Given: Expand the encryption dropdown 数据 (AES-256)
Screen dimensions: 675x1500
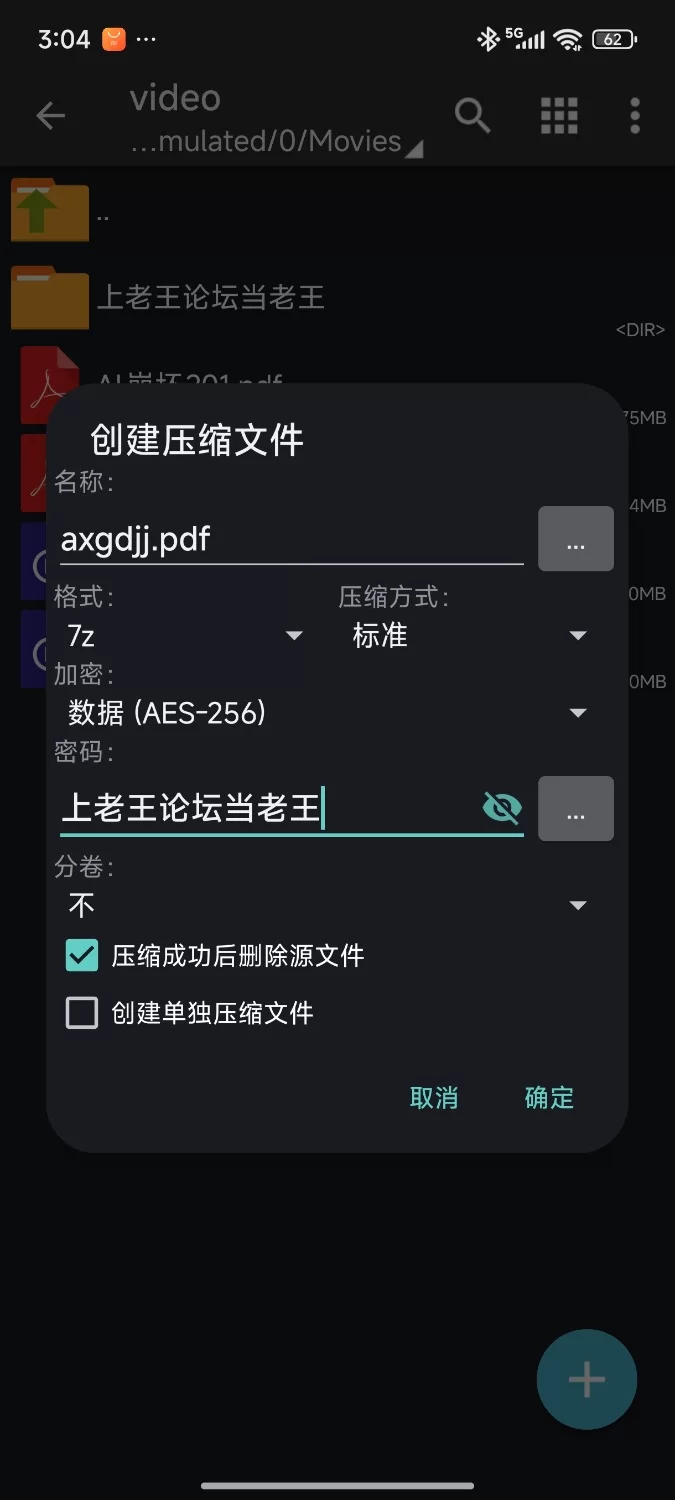Looking at the screenshot, I should (x=325, y=713).
